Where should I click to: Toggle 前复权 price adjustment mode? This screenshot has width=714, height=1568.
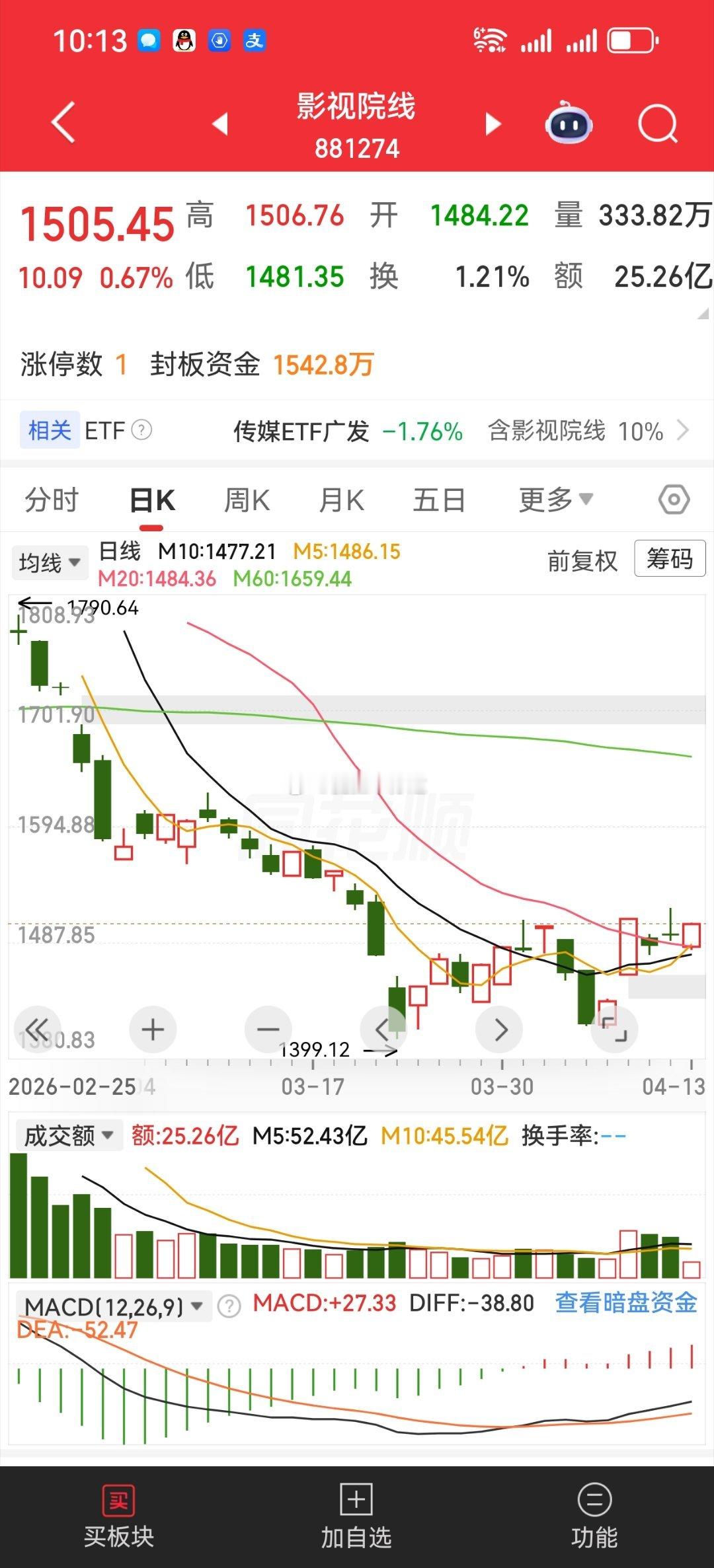582,561
